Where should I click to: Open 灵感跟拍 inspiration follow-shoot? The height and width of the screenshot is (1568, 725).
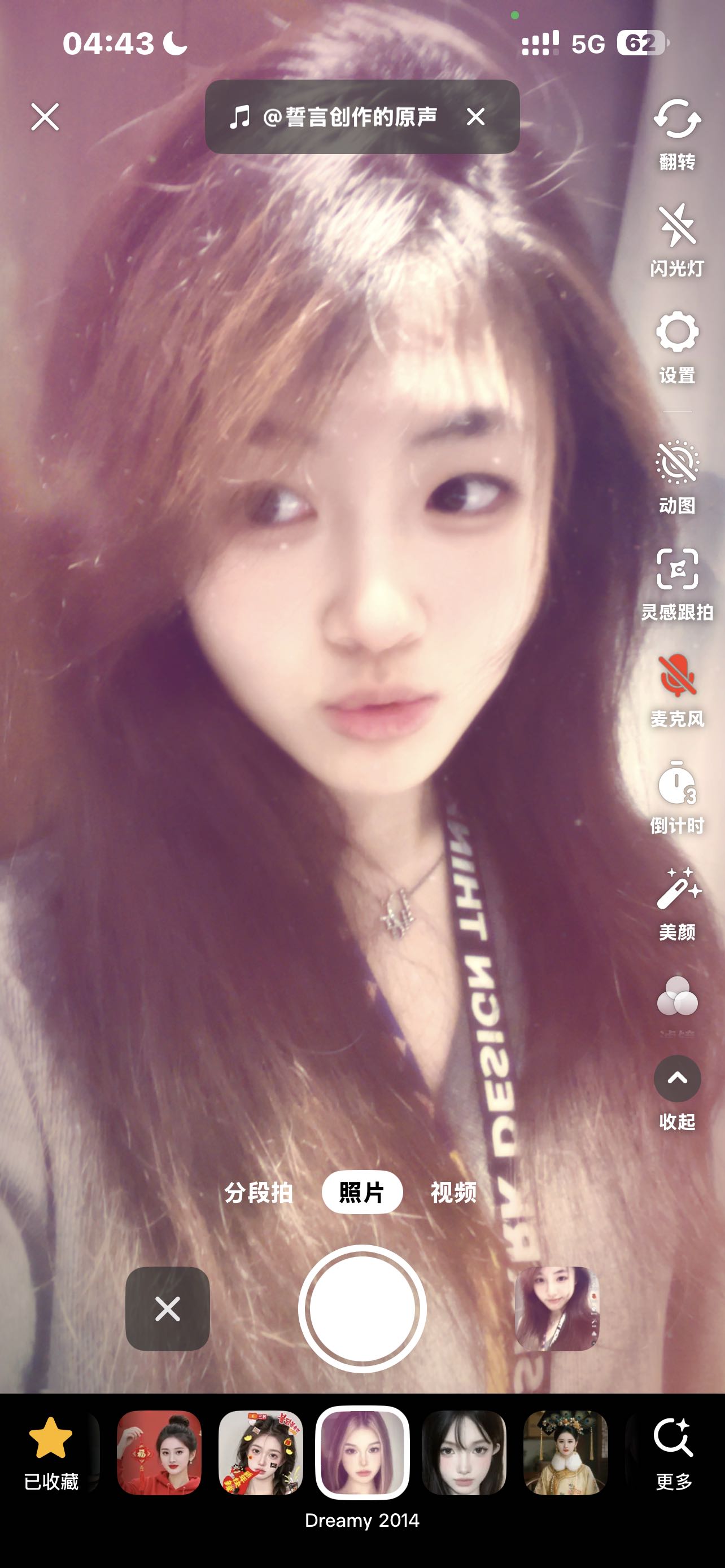[677, 584]
